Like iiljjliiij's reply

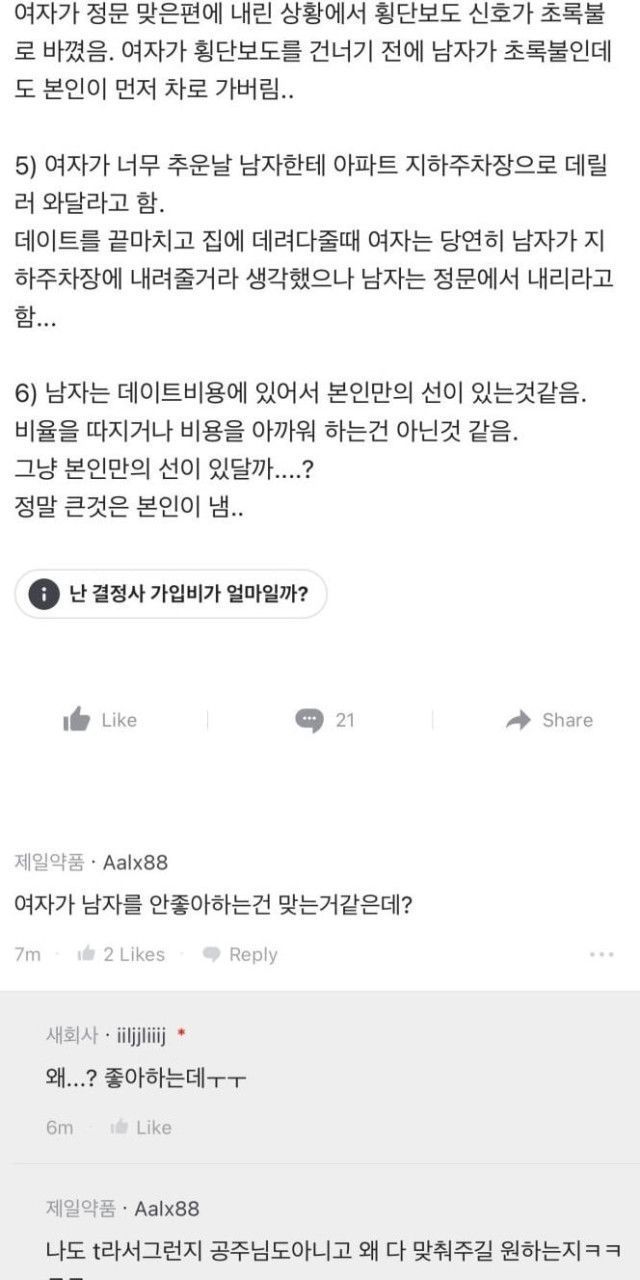point(141,1127)
